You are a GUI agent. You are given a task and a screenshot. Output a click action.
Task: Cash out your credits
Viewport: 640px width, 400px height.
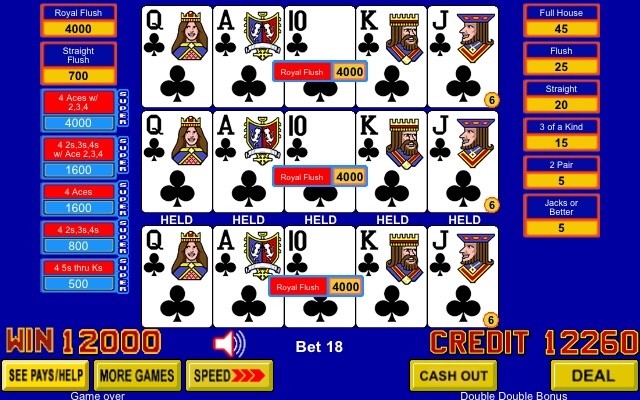pos(452,375)
